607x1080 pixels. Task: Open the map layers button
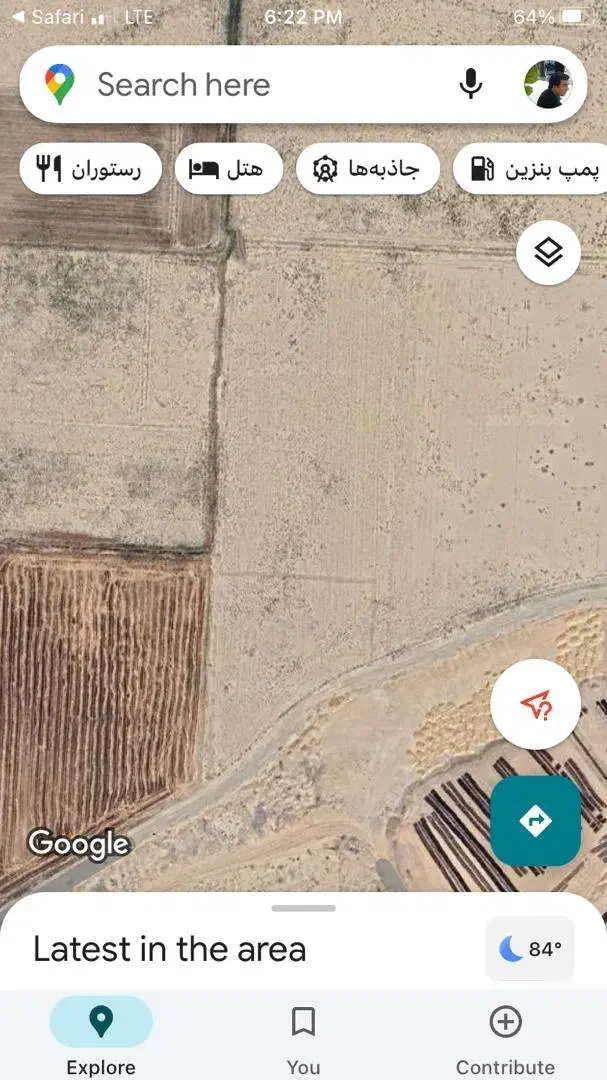point(548,253)
